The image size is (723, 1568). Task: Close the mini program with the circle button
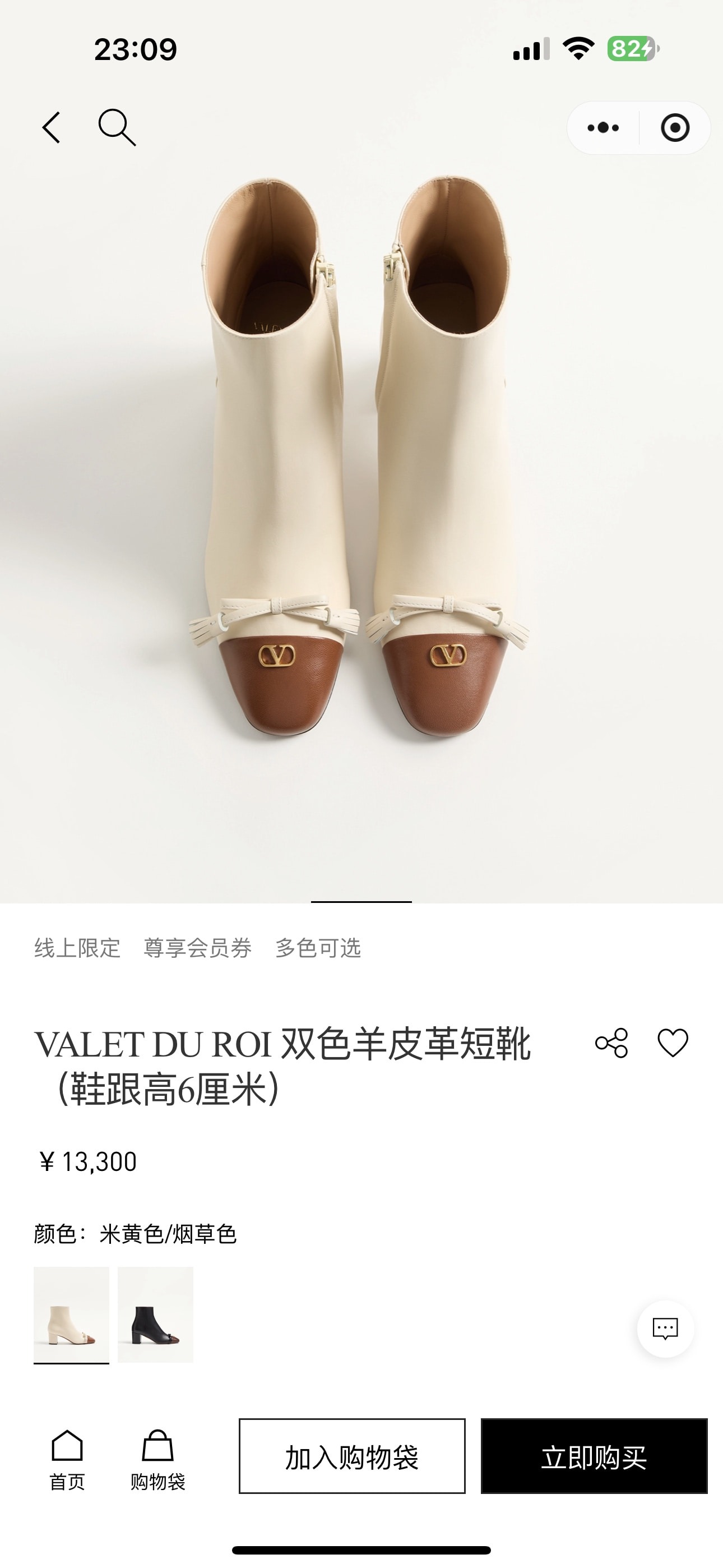(675, 128)
